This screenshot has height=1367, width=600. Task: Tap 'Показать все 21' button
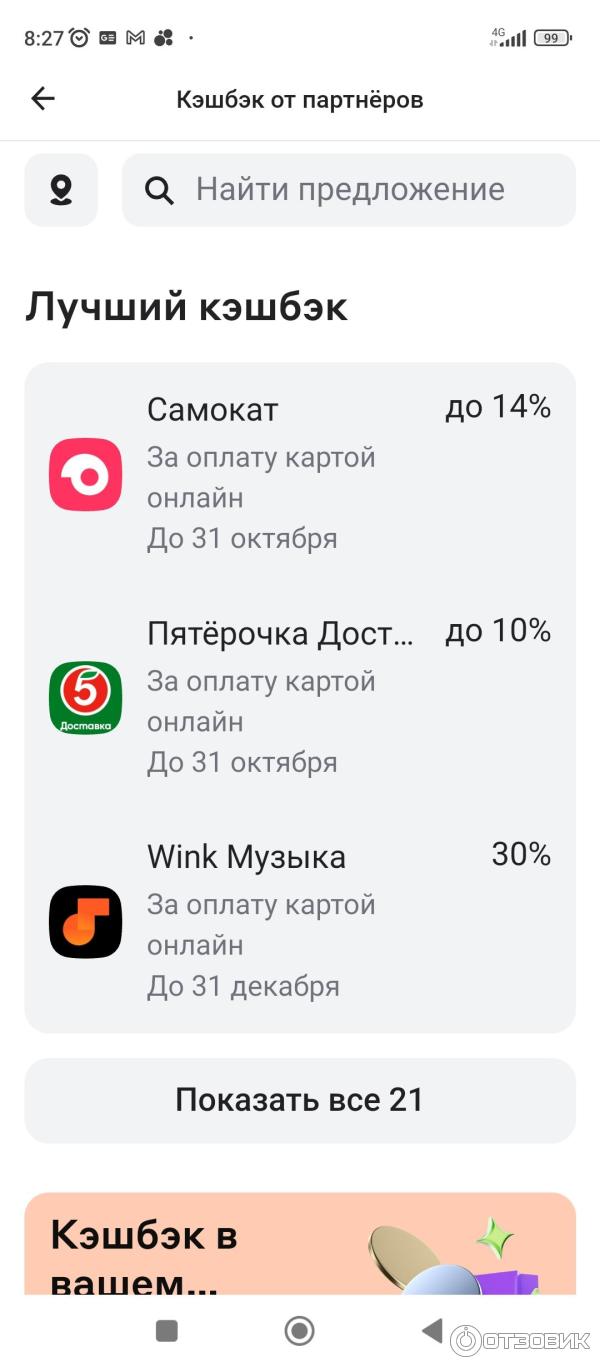[300, 1100]
